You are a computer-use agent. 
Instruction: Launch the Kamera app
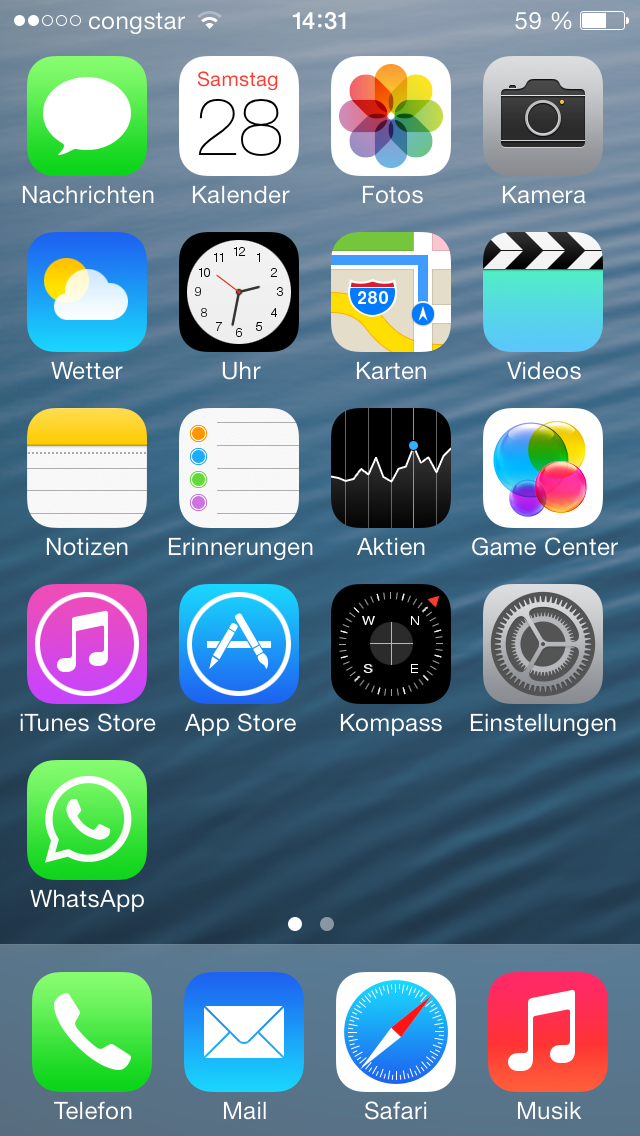point(543,116)
